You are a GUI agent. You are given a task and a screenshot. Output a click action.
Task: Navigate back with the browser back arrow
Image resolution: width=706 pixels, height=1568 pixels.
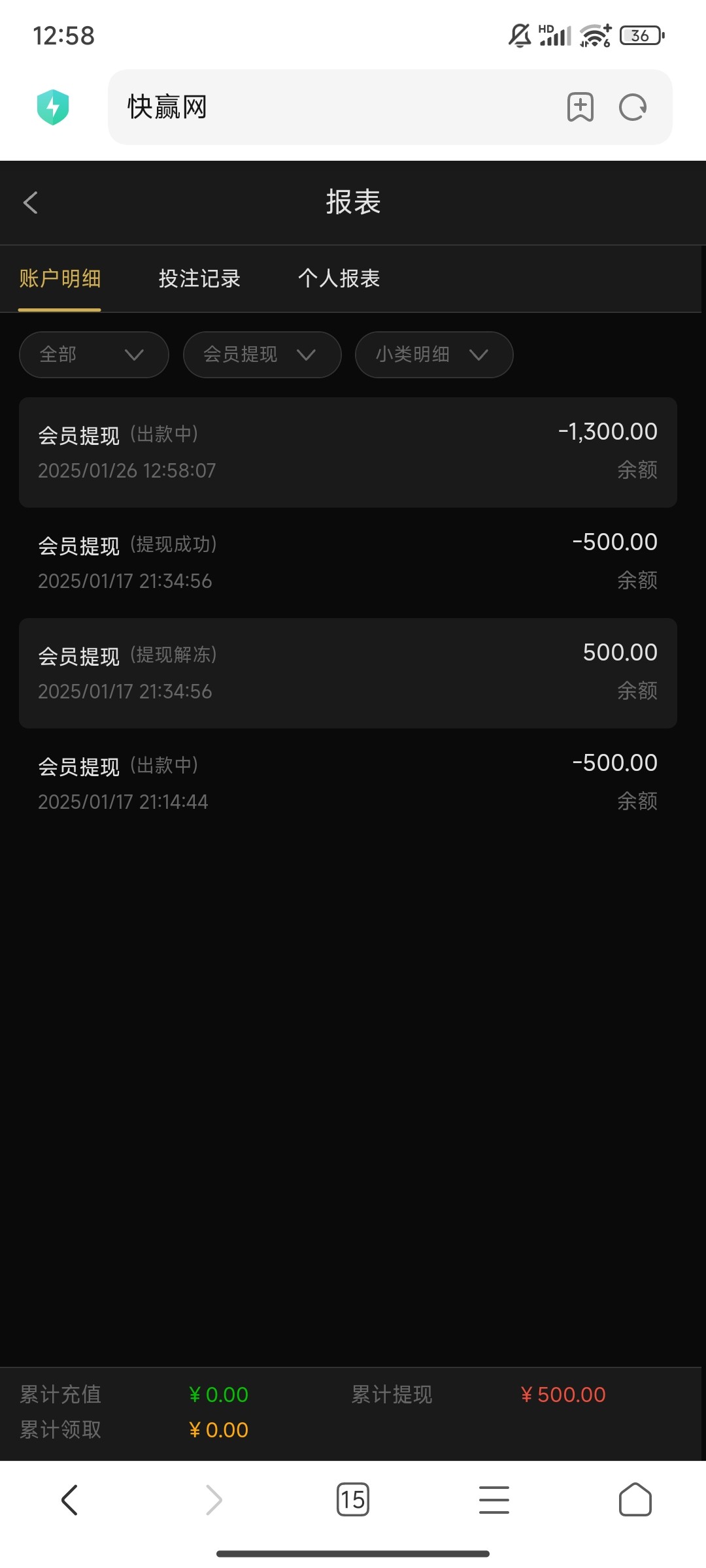[69, 1499]
